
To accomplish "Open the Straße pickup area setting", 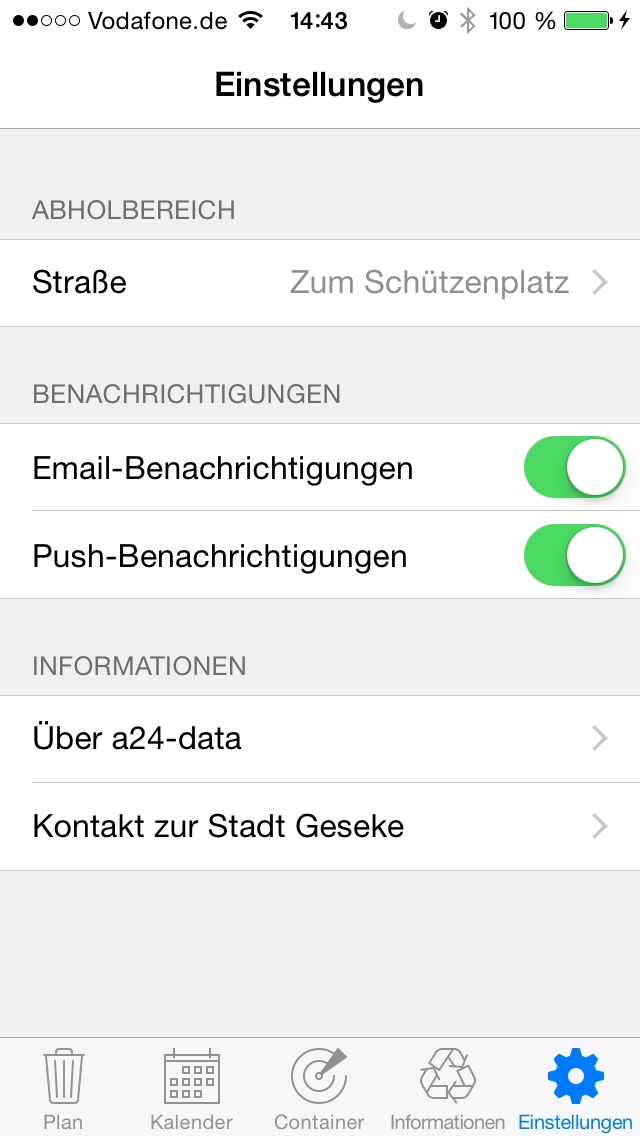I will tap(320, 283).
